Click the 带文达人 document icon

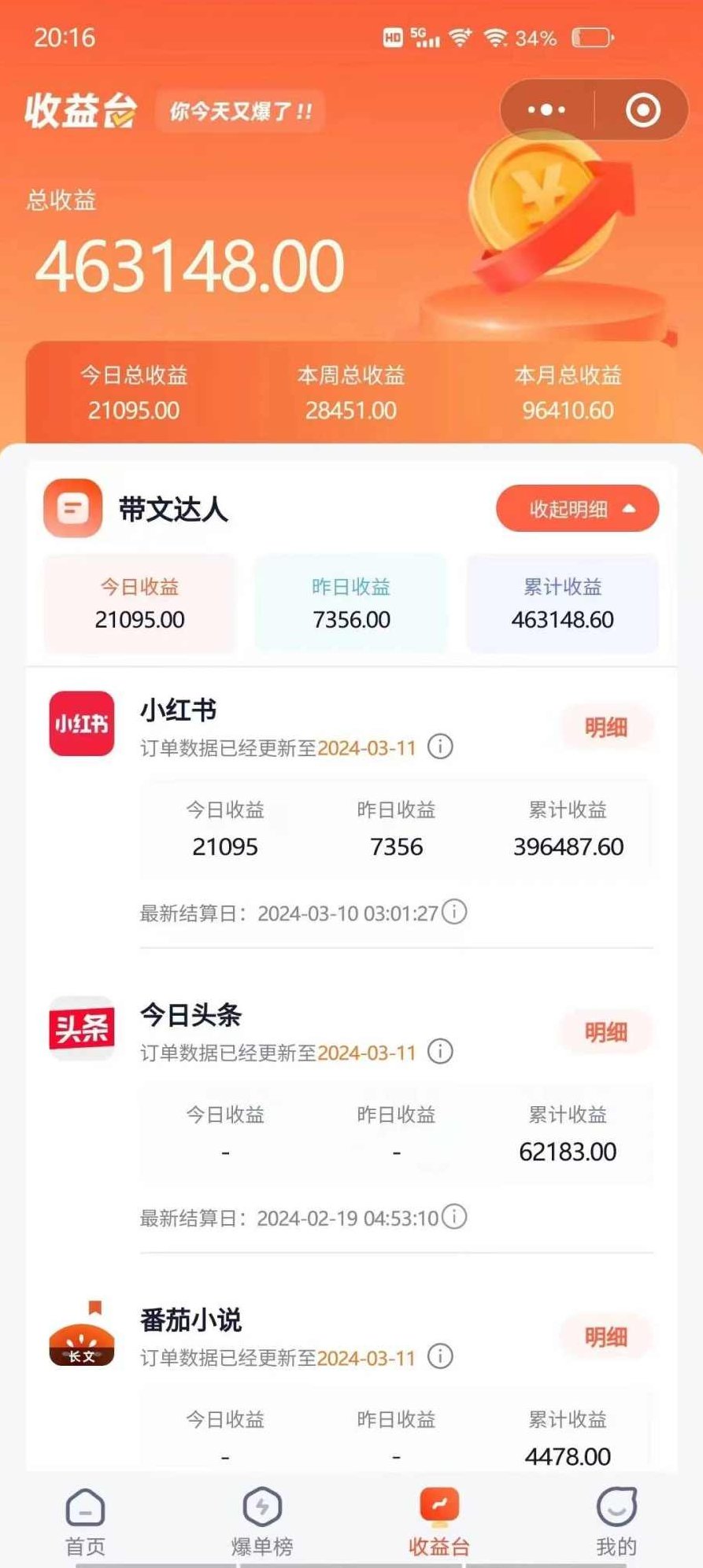pos(72,508)
